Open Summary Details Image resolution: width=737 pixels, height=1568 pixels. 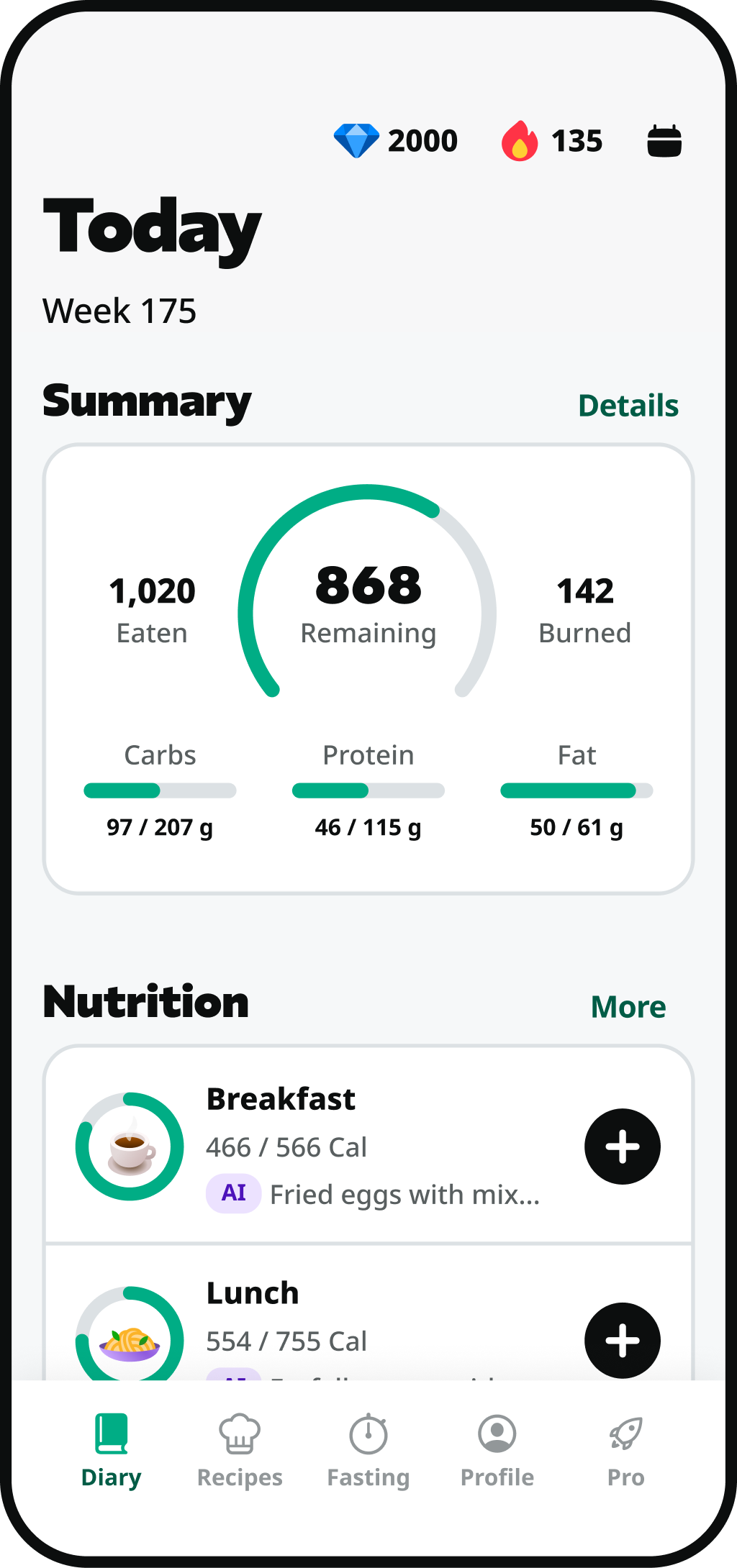coord(628,406)
